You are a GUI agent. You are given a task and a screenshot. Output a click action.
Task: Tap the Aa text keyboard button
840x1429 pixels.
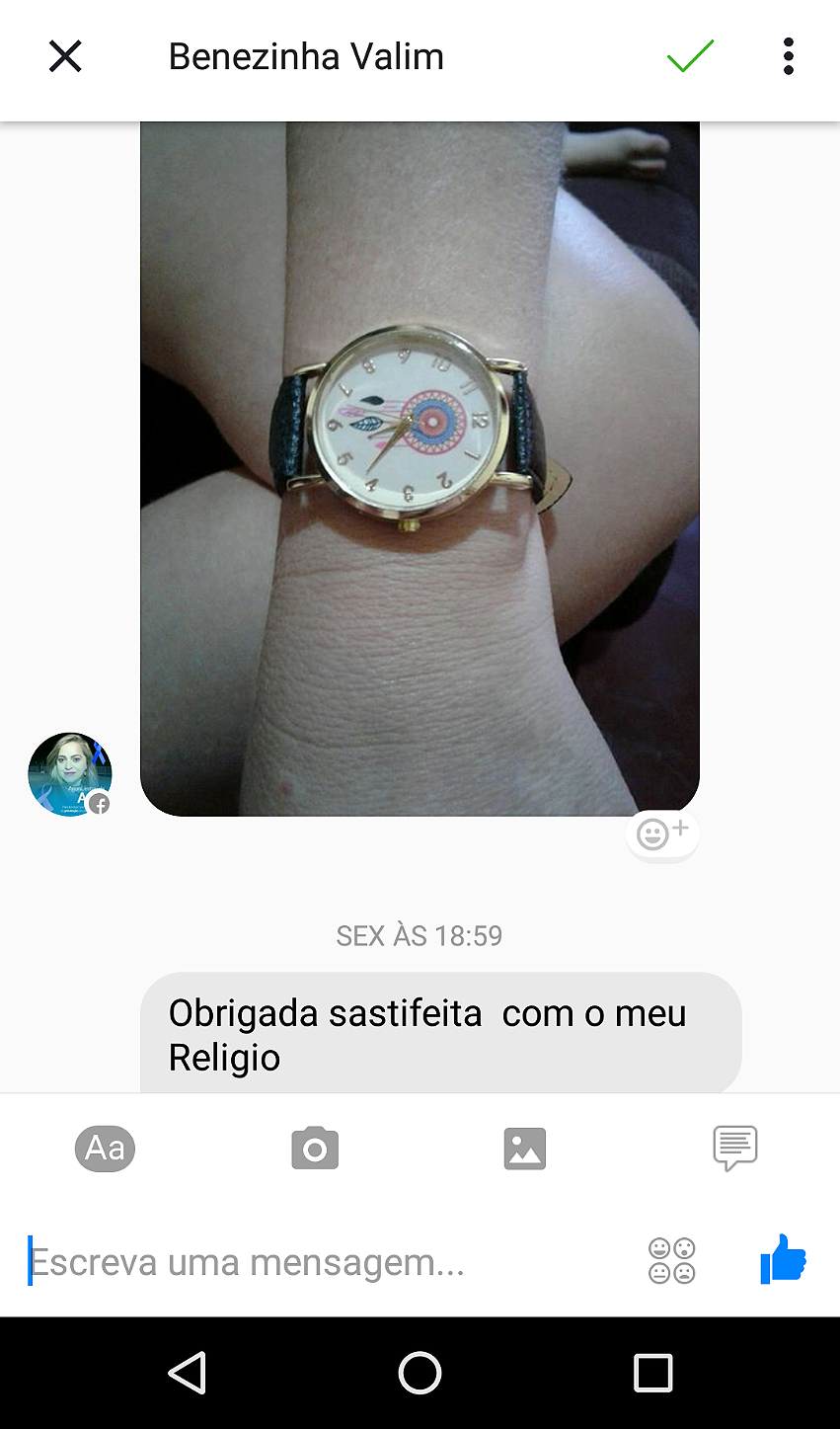pos(105,1149)
